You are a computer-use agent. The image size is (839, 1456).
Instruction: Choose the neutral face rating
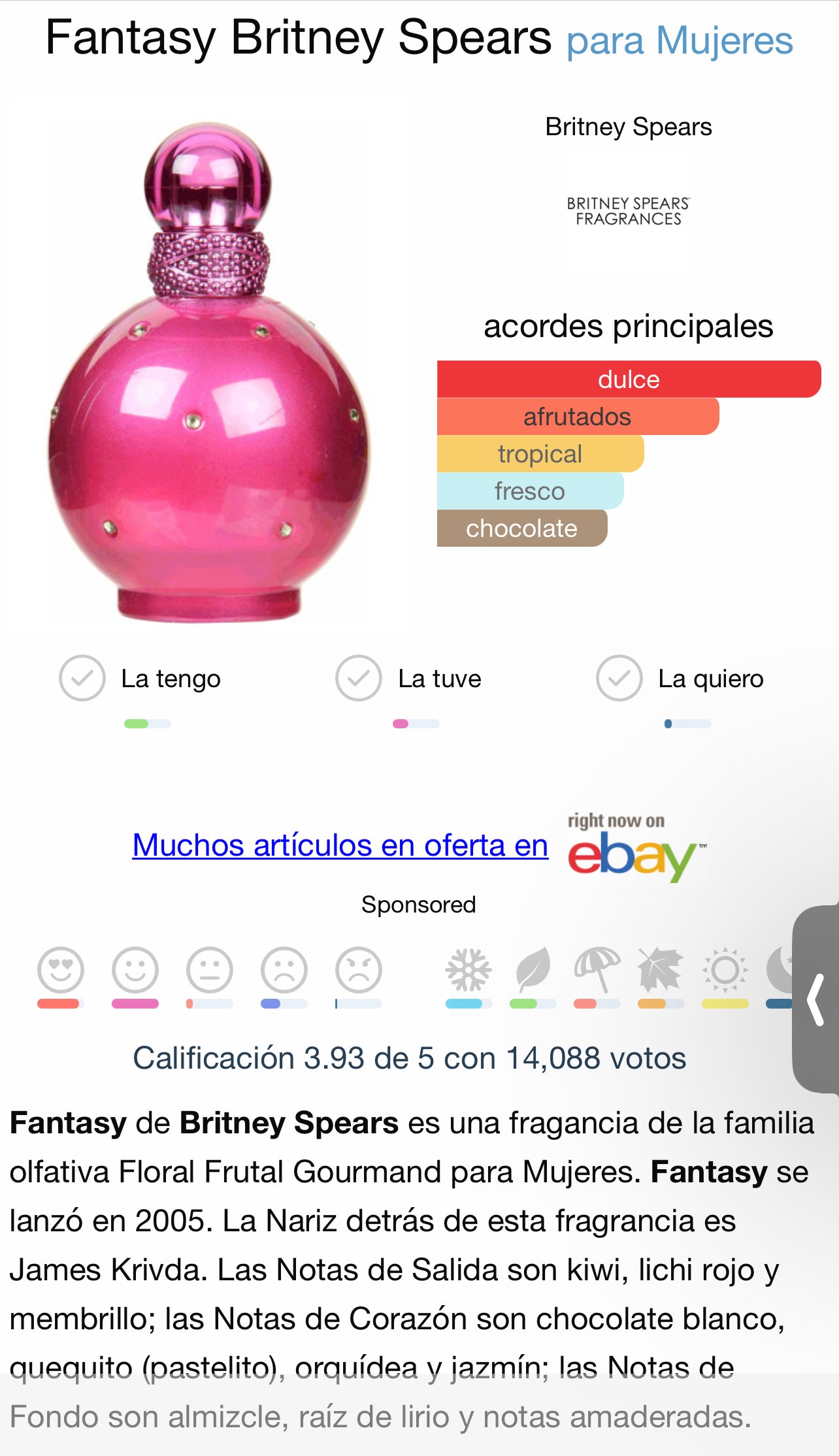[210, 970]
